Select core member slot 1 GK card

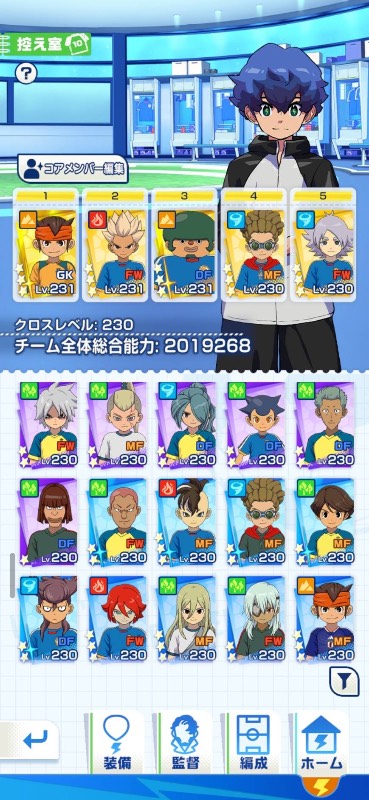[x=45, y=245]
